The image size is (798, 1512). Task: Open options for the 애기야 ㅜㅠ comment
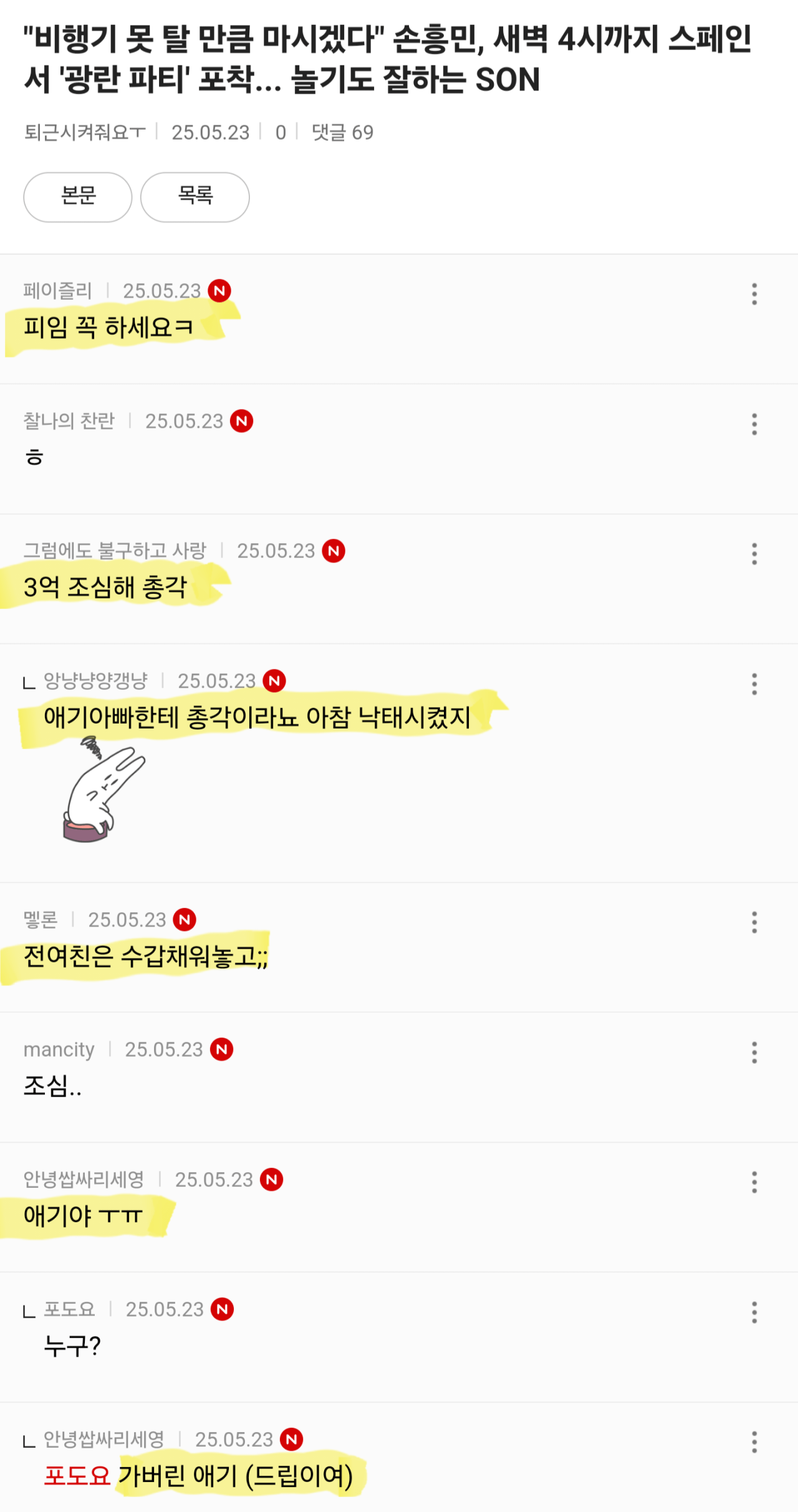click(754, 1182)
